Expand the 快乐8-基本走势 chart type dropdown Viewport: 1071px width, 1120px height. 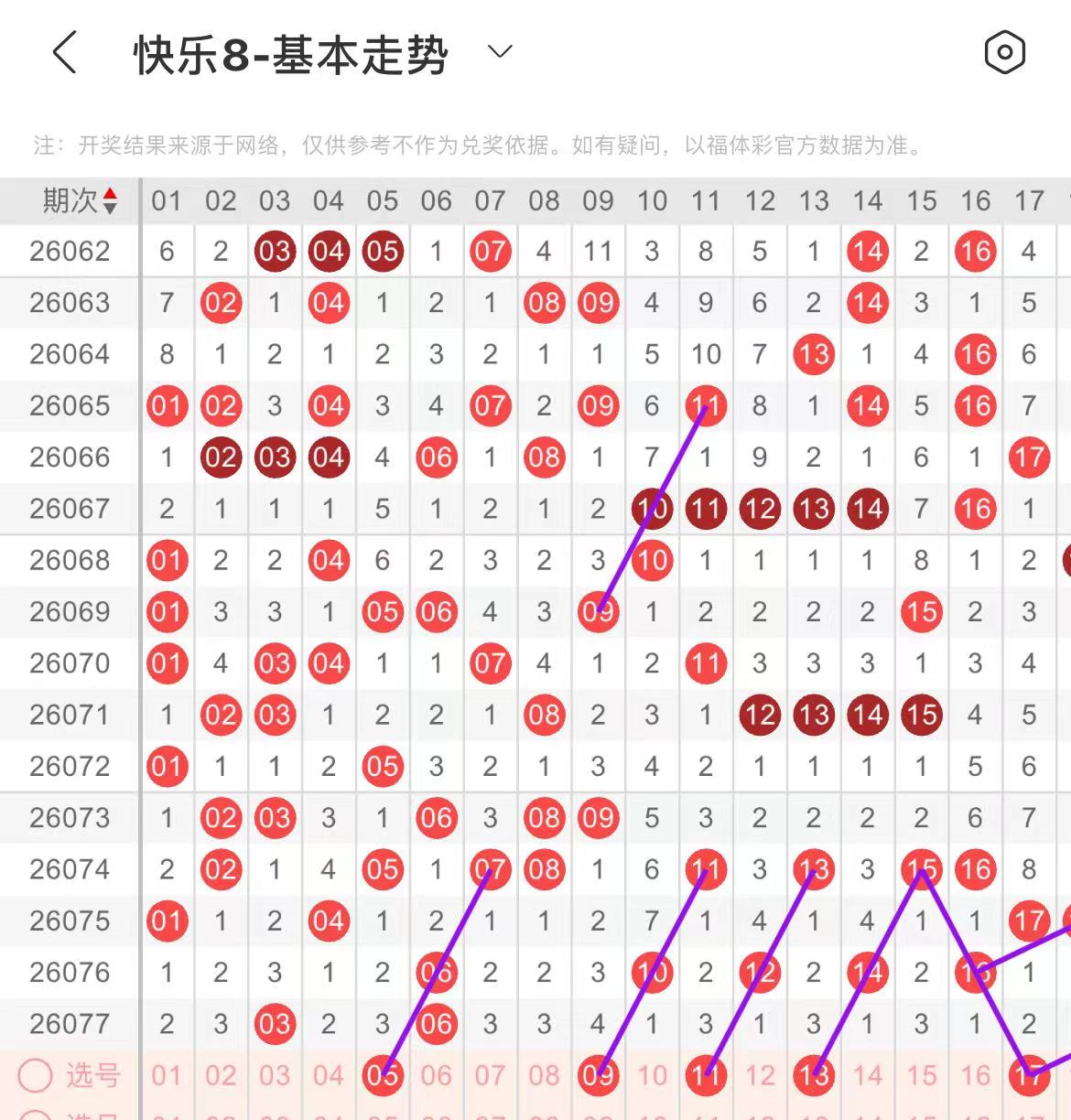(x=500, y=52)
